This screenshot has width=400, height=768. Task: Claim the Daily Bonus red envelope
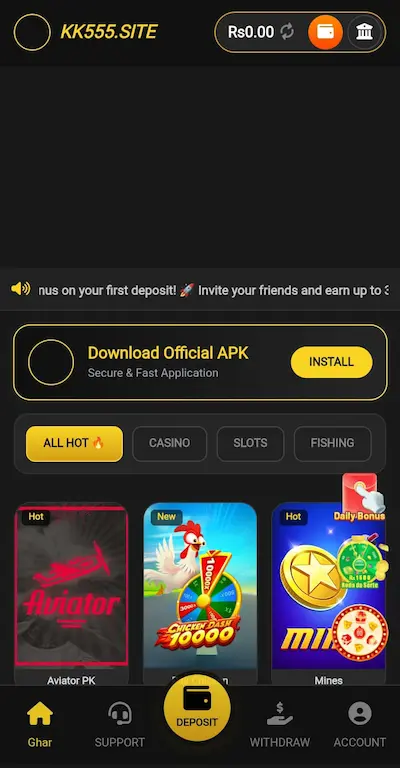point(360,497)
